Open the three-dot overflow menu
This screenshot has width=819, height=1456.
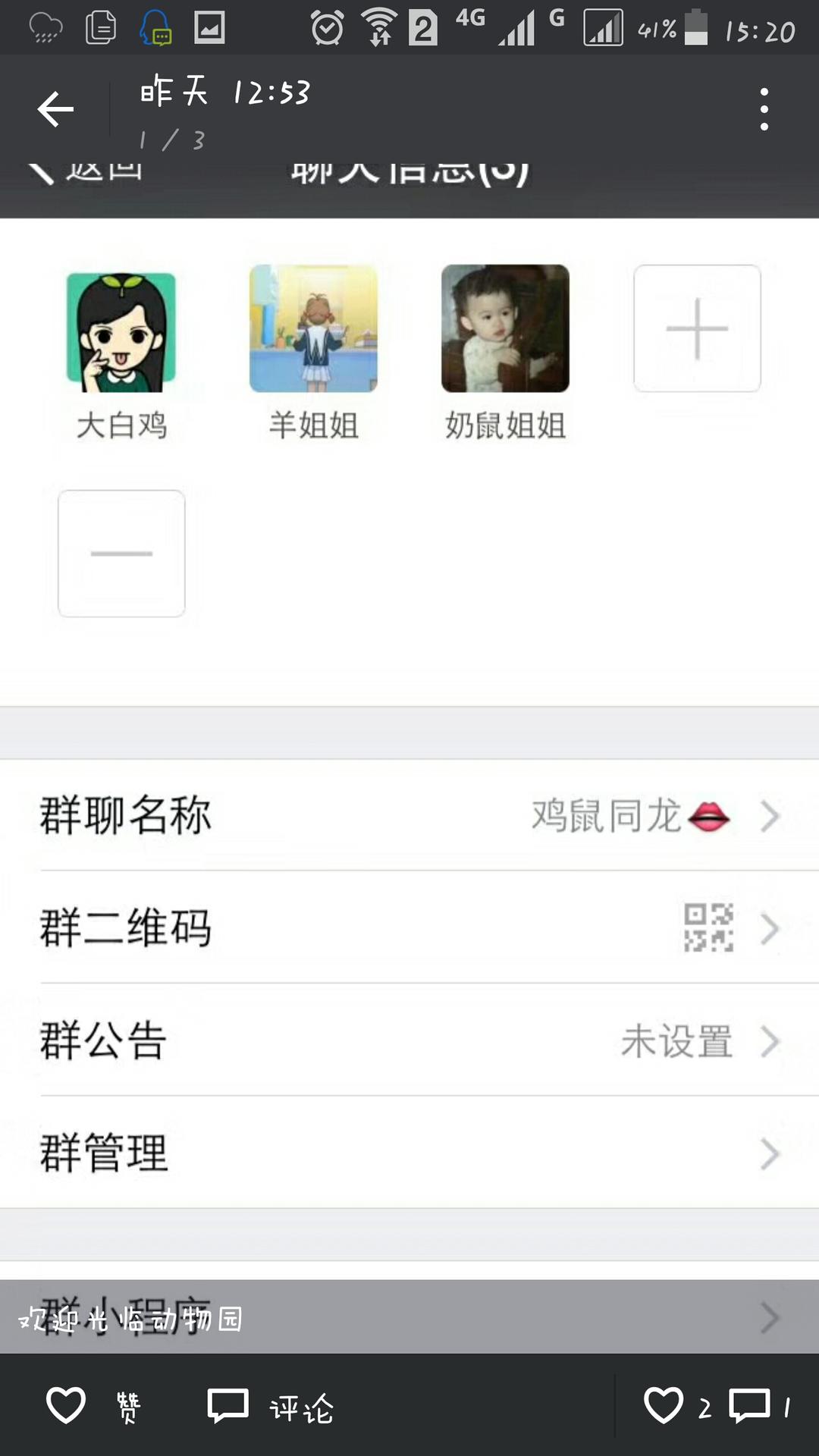764,109
